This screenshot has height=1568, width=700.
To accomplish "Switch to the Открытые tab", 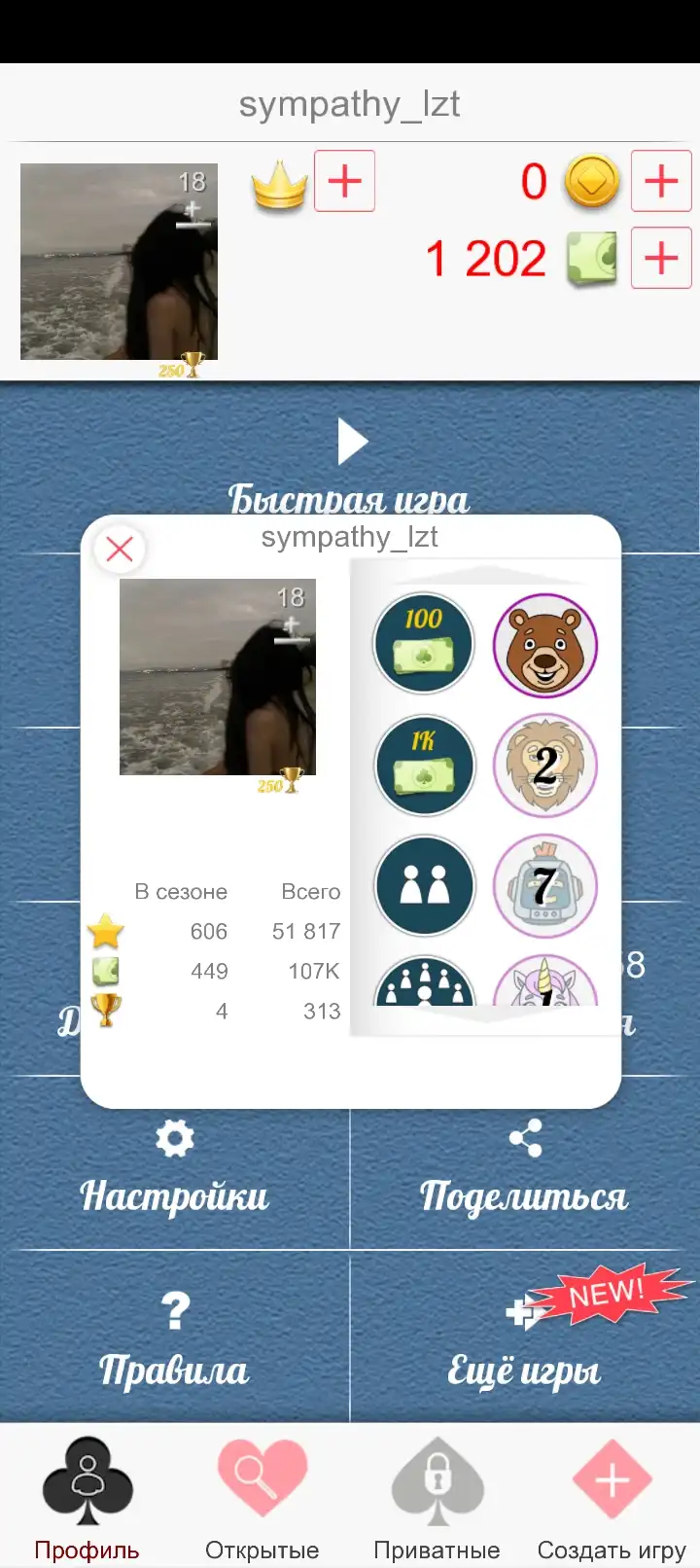I will pyautogui.click(x=262, y=1498).
